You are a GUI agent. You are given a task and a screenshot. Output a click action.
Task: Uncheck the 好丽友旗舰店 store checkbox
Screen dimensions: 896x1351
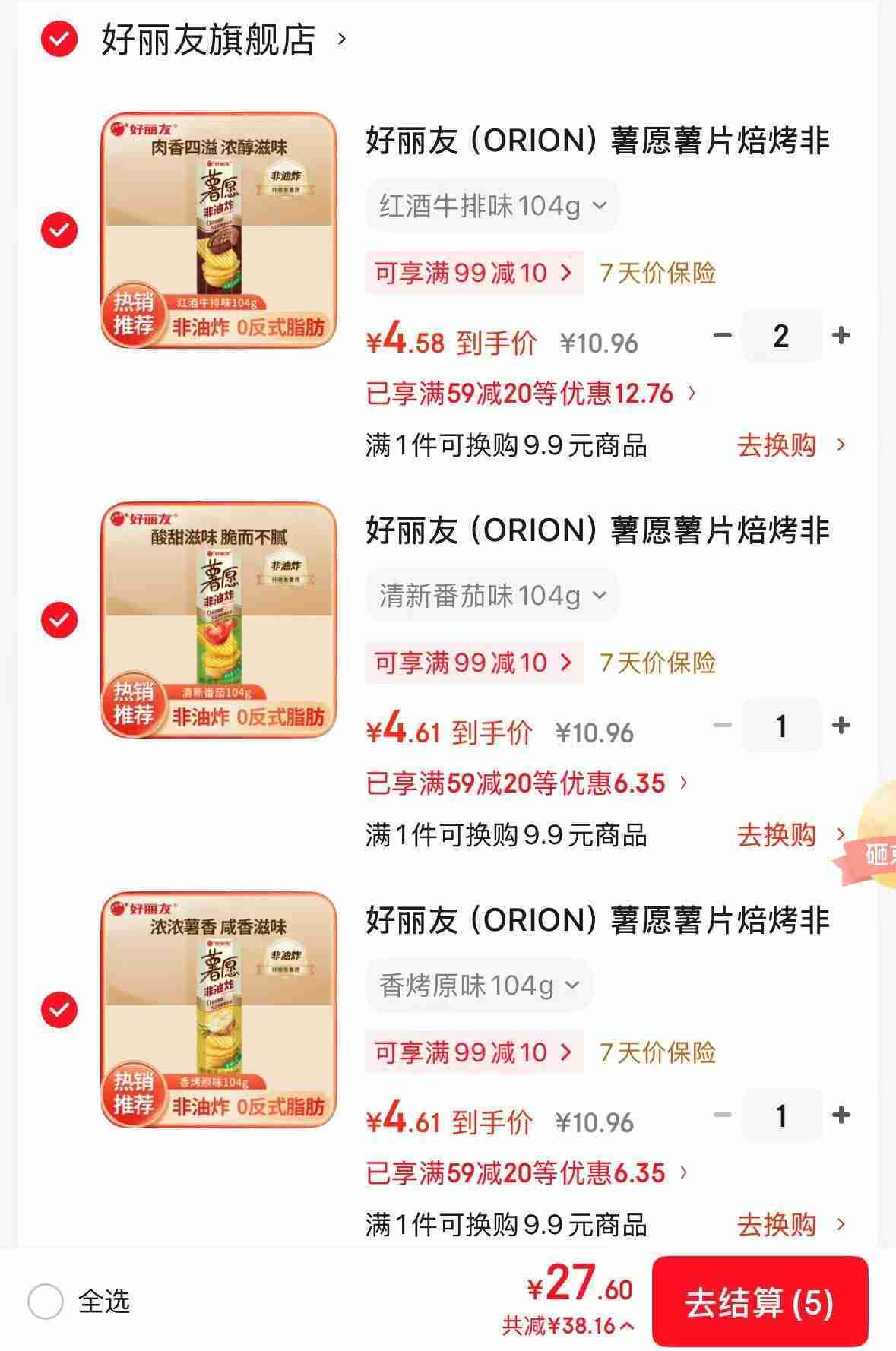pyautogui.click(x=59, y=40)
